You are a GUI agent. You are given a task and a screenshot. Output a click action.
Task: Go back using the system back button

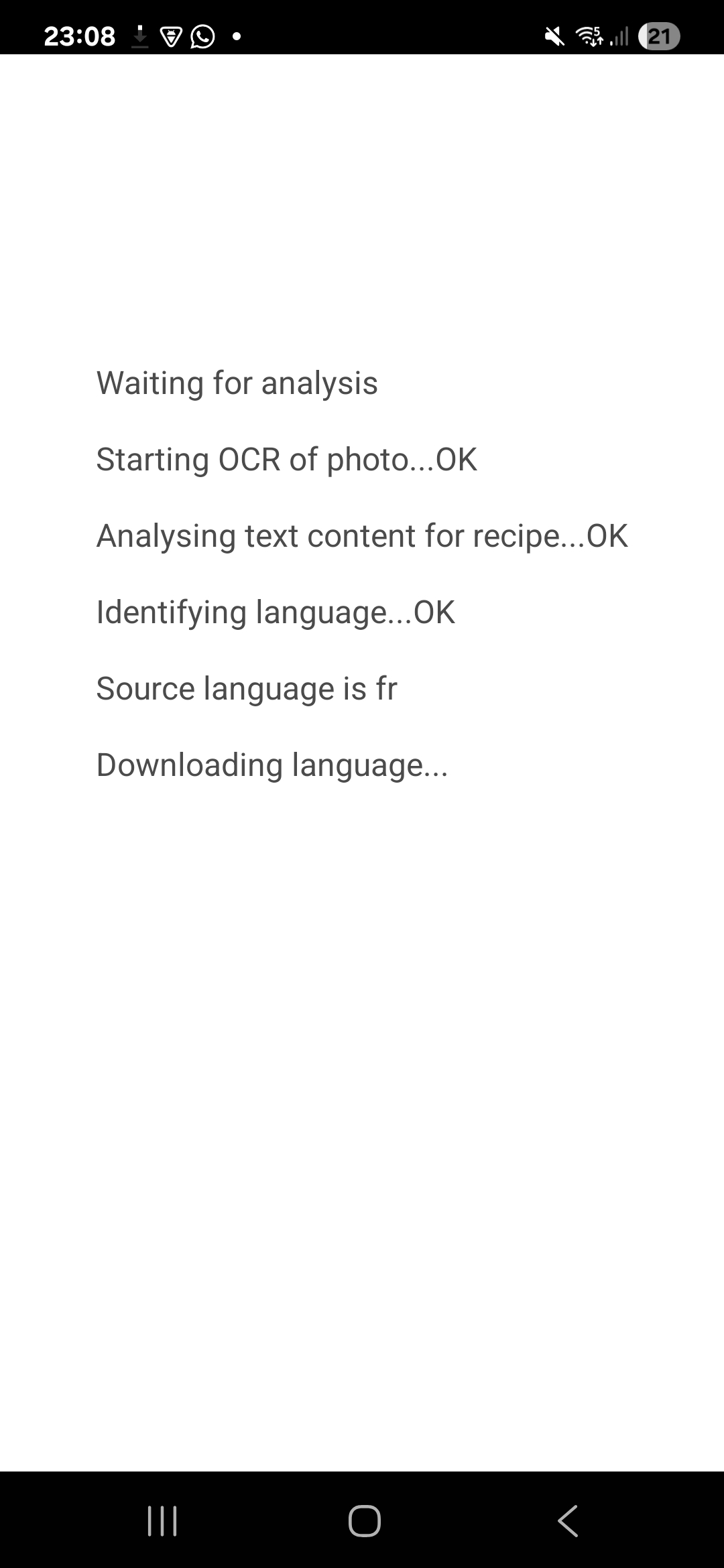[x=567, y=1520]
